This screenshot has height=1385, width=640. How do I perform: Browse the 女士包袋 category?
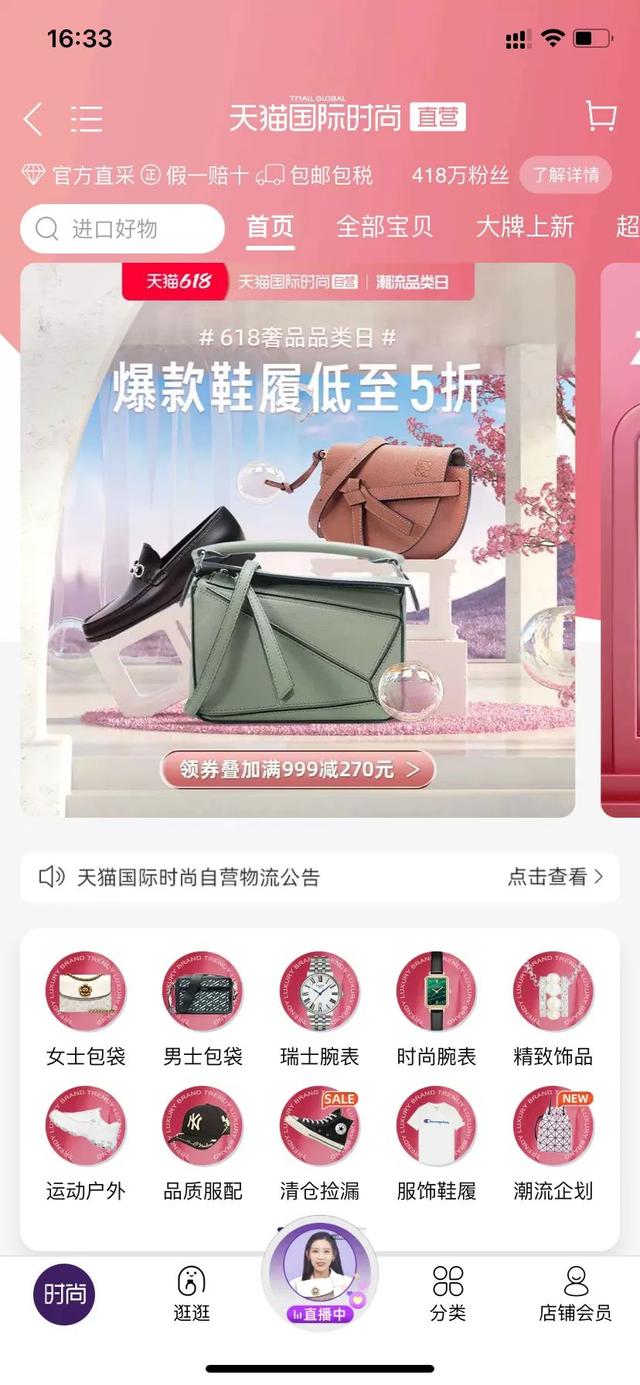pyautogui.click(x=86, y=1010)
